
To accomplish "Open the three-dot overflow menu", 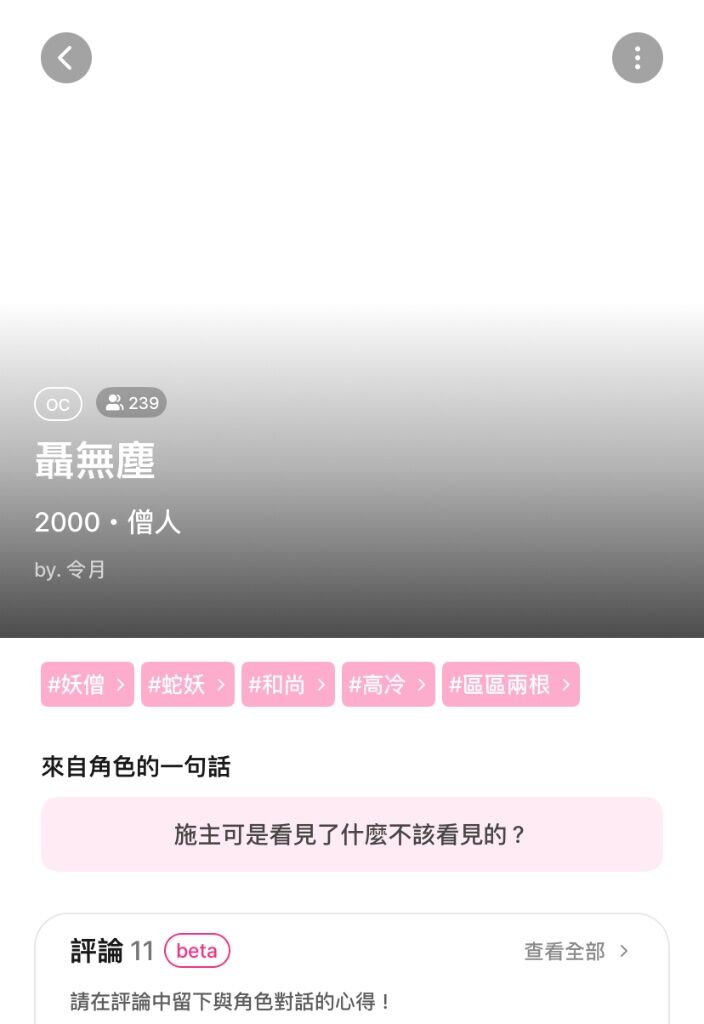I will 637,58.
